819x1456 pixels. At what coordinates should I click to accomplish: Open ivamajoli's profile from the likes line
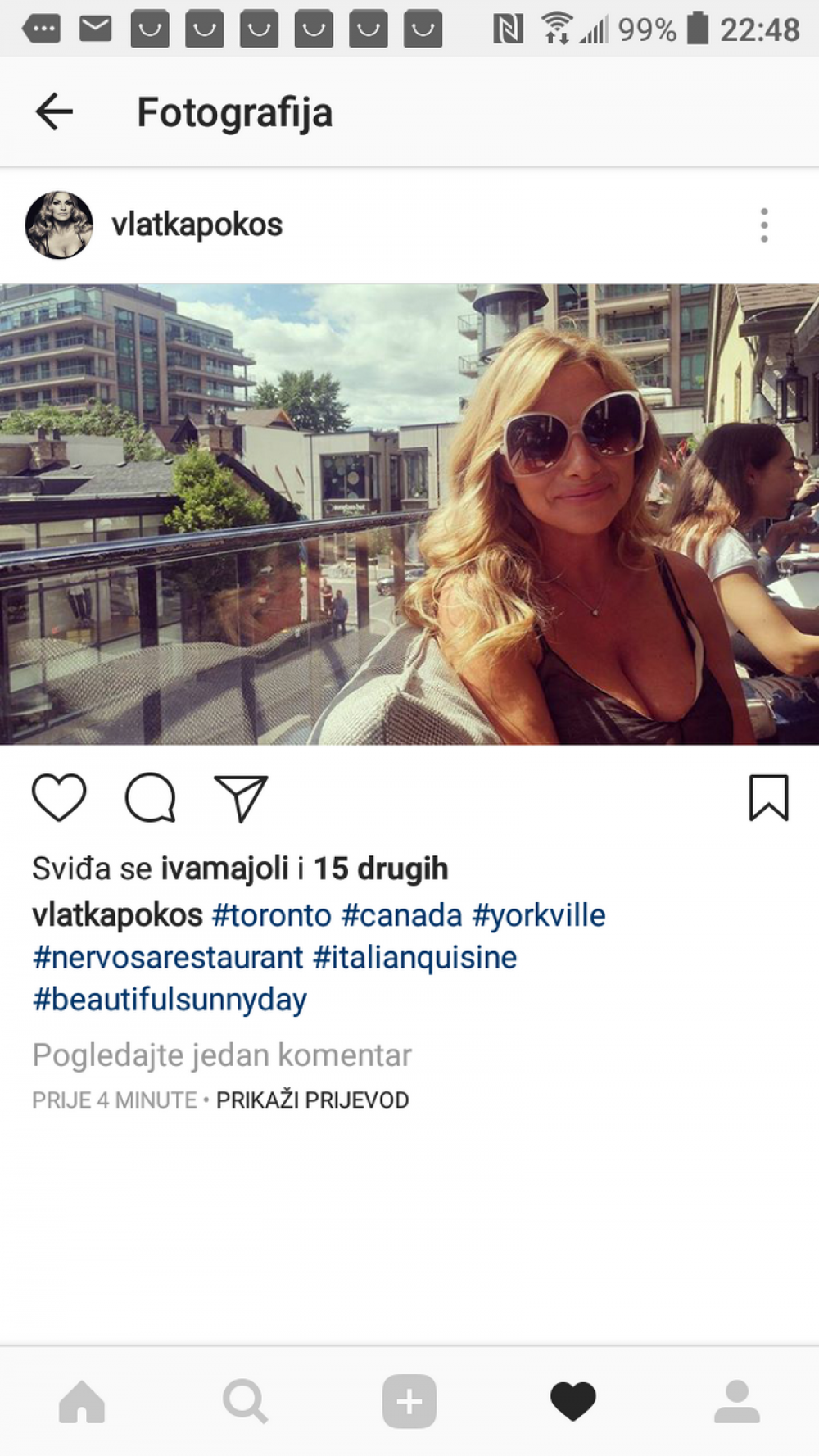pos(224,869)
